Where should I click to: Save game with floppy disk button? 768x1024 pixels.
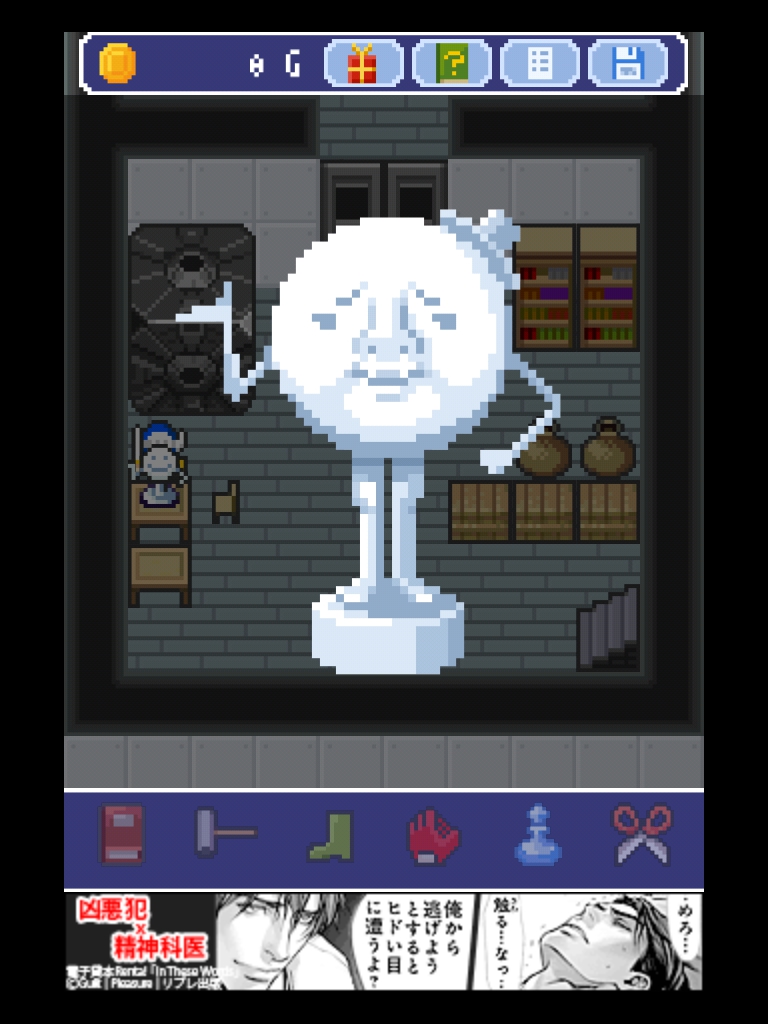627,64
